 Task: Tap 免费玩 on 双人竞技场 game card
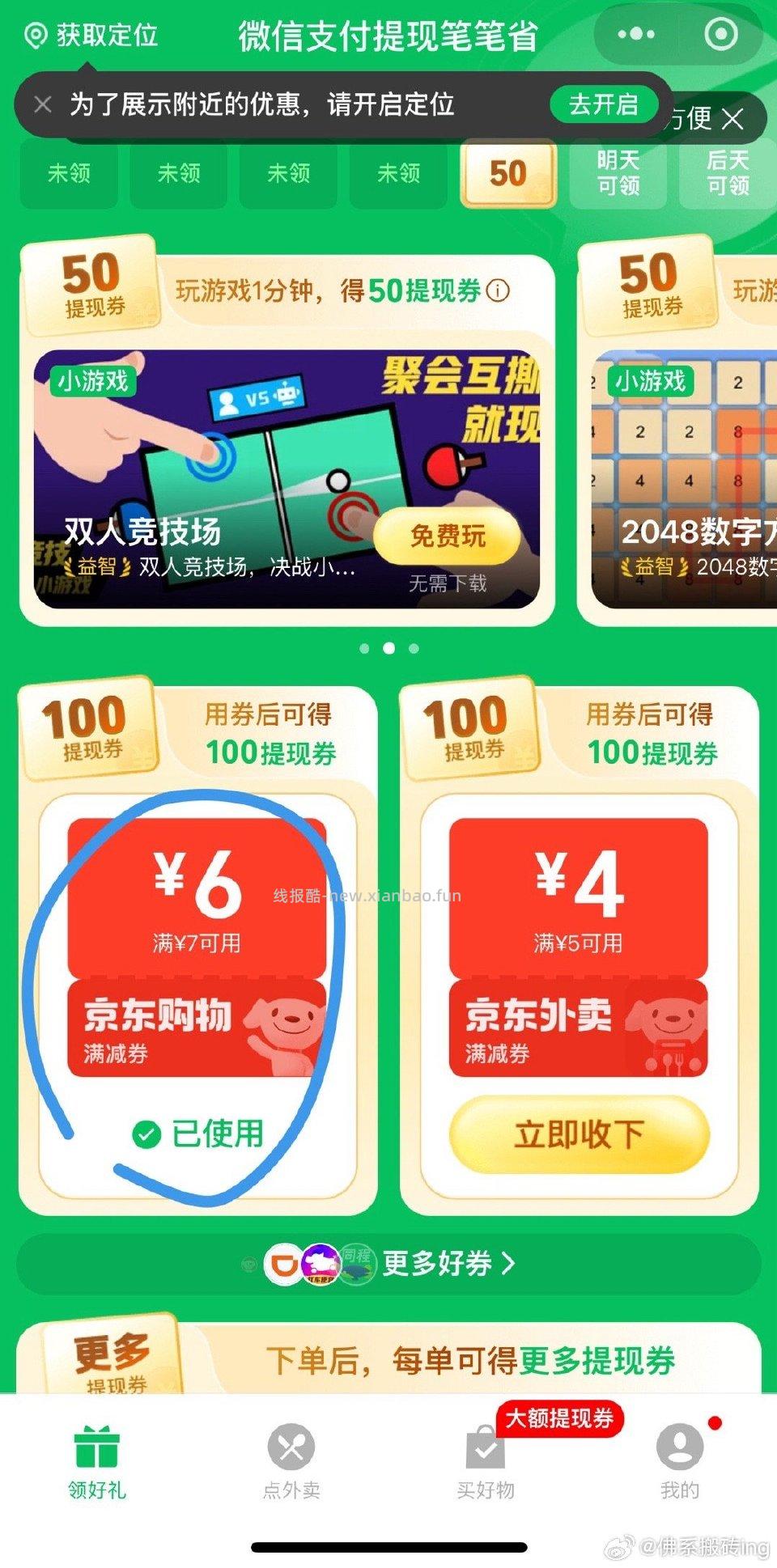pyautogui.click(x=448, y=536)
